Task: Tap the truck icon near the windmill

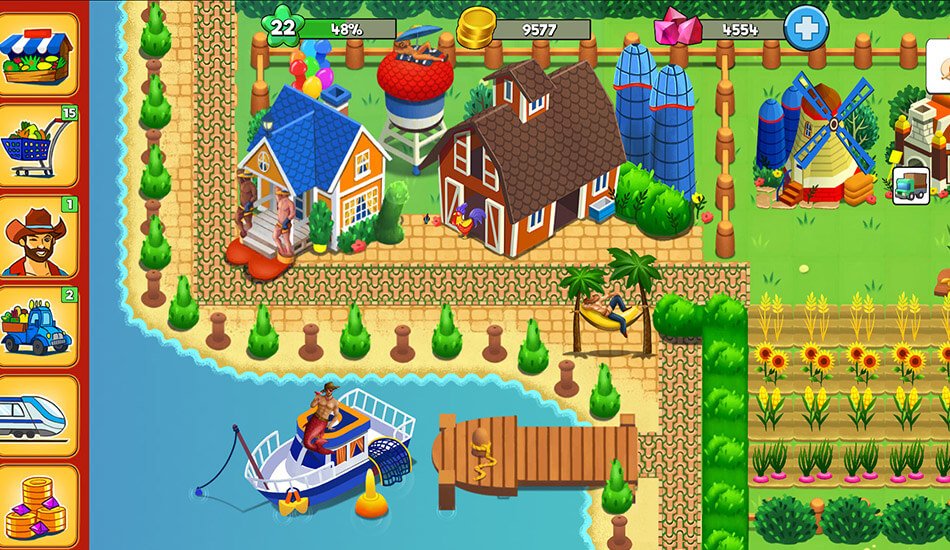Action: (x=909, y=186)
